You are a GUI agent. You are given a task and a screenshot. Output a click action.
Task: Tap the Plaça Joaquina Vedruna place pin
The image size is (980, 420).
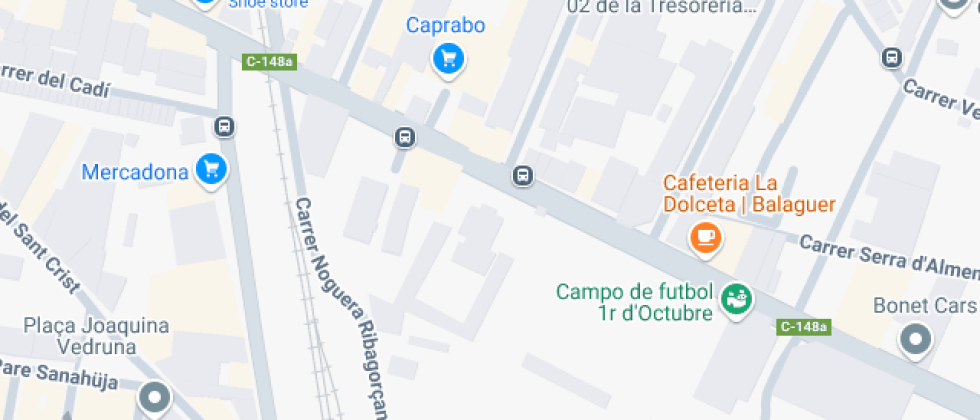pyautogui.click(x=154, y=397)
